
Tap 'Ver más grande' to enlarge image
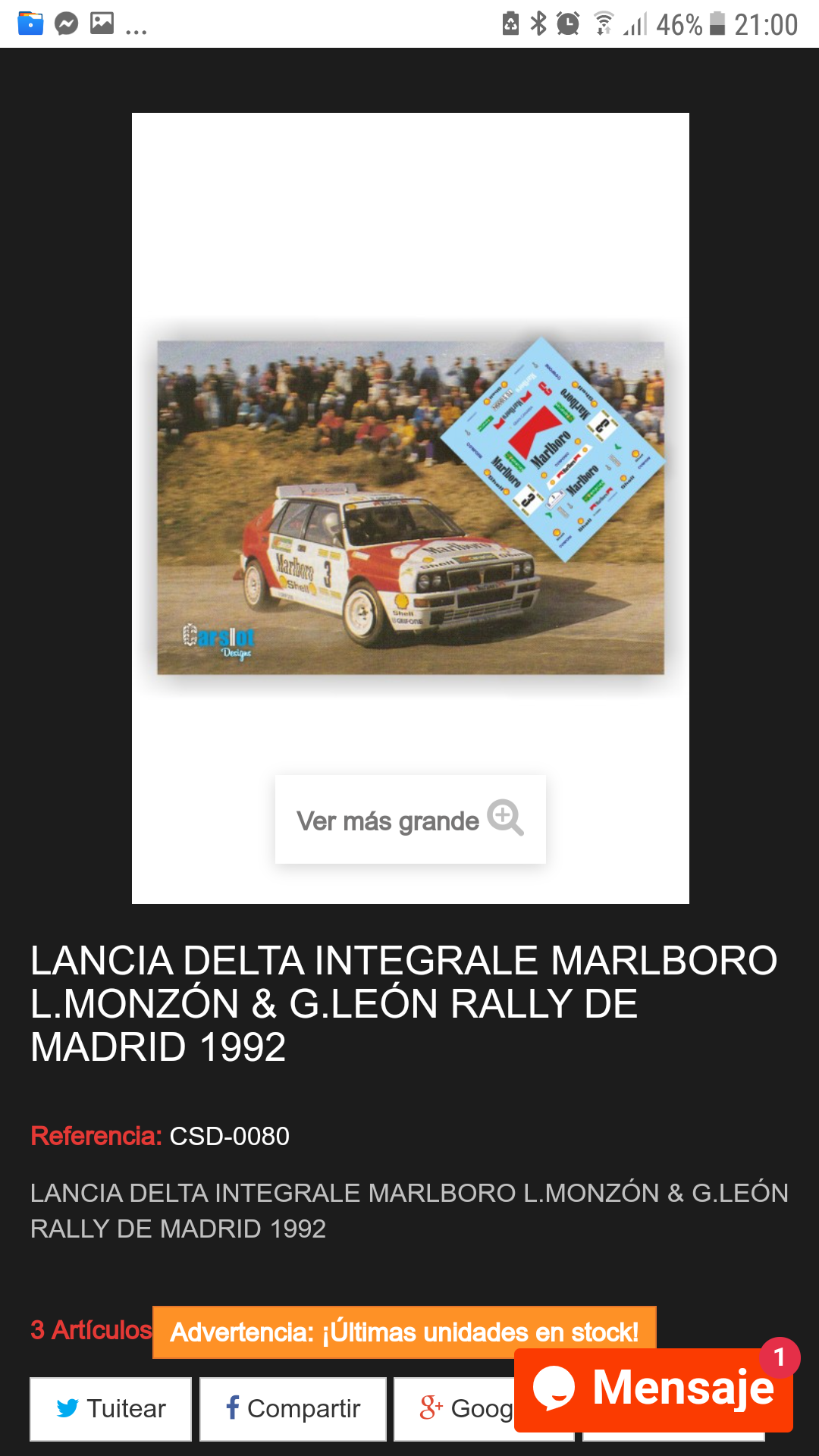[409, 820]
